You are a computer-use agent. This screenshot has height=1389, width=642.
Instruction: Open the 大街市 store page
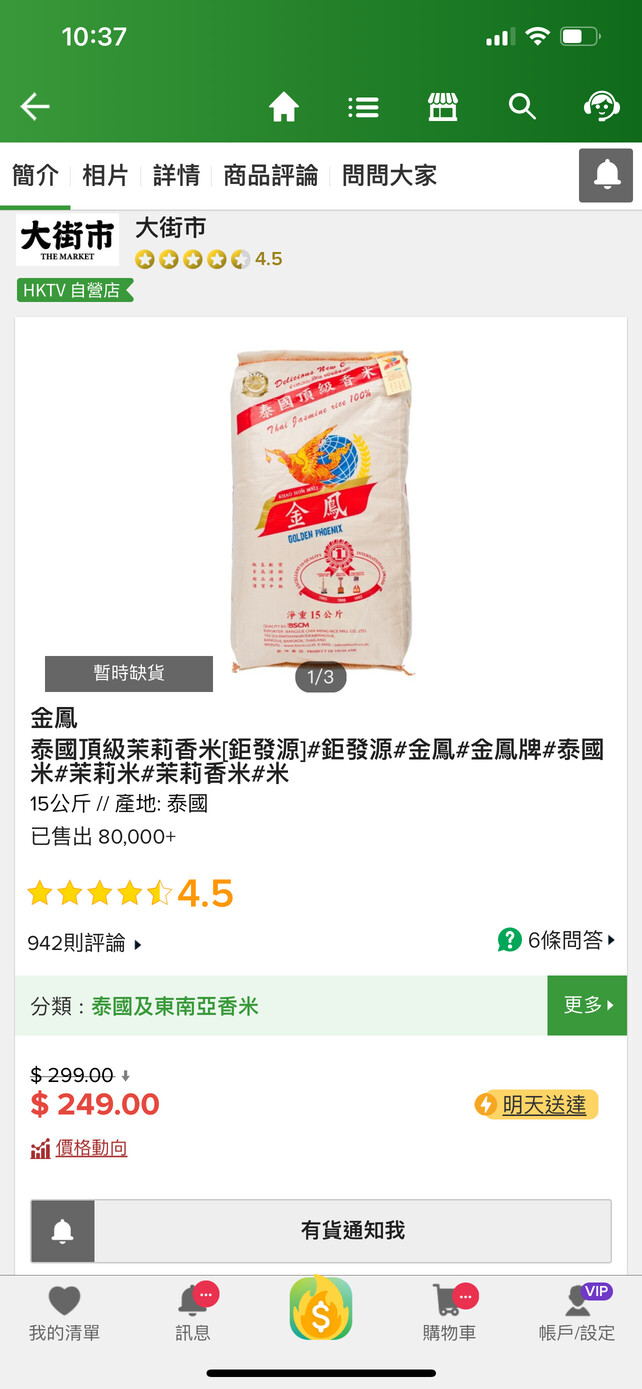(x=170, y=228)
